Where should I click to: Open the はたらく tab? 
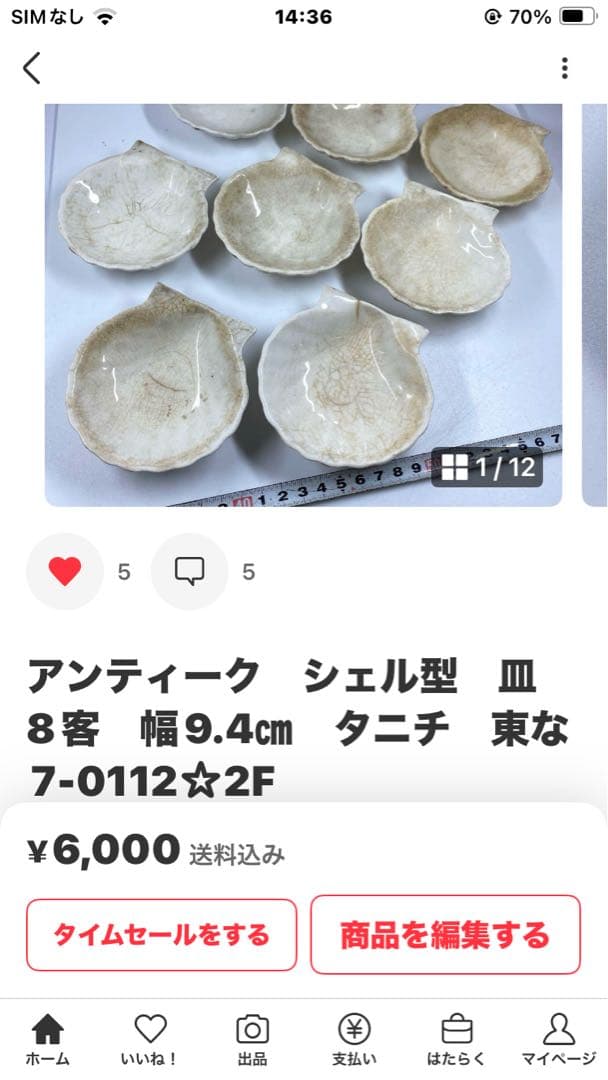click(x=457, y=1039)
